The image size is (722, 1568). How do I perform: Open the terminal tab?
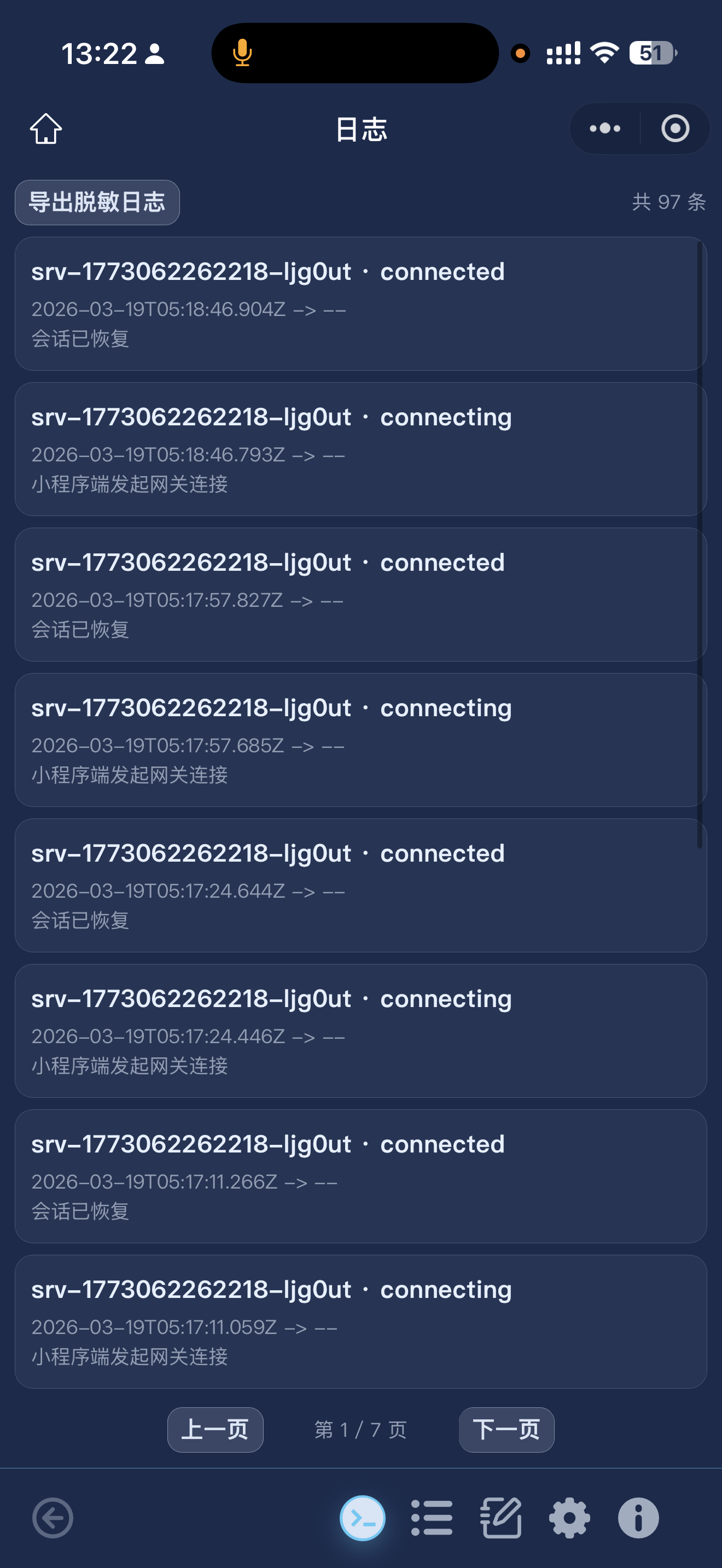pos(362,1518)
